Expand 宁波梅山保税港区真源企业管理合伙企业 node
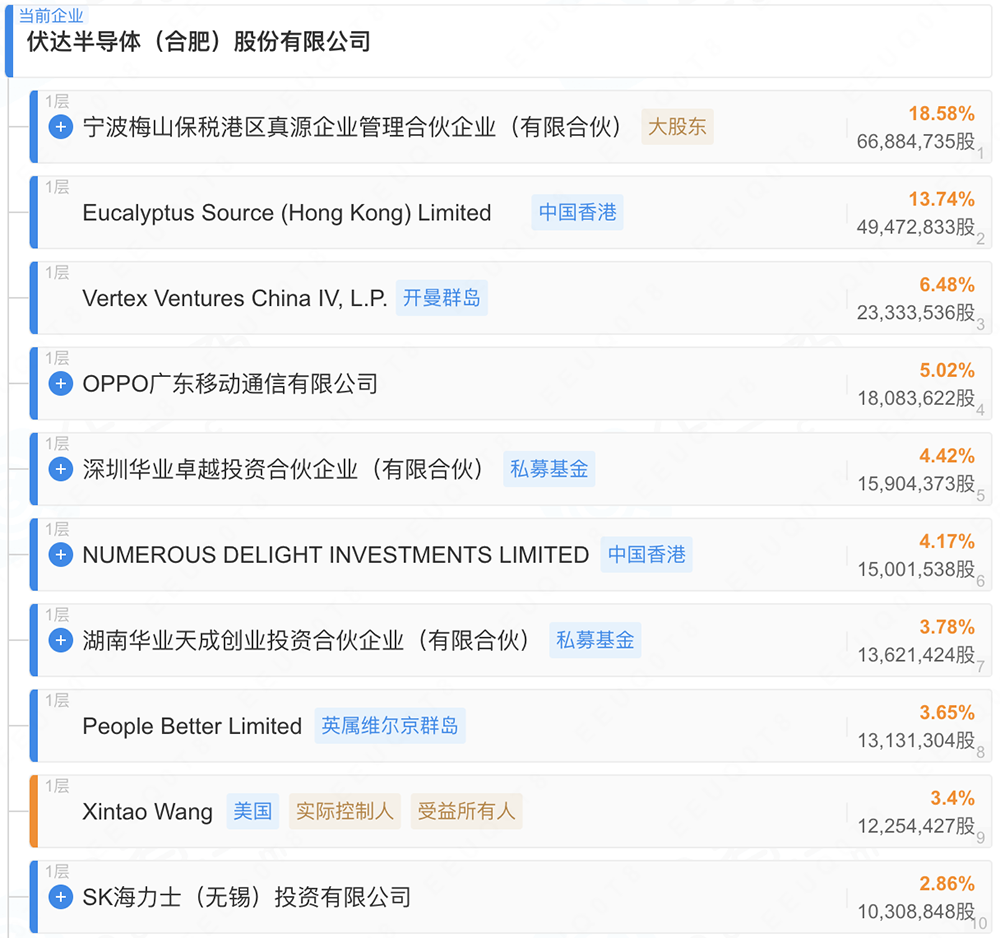This screenshot has height=938, width=1000. (61, 127)
